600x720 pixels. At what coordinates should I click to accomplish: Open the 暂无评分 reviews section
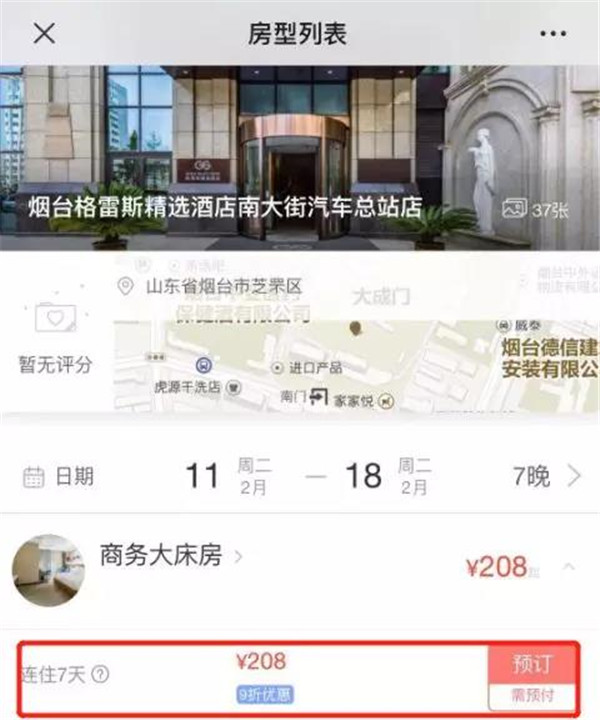55,340
